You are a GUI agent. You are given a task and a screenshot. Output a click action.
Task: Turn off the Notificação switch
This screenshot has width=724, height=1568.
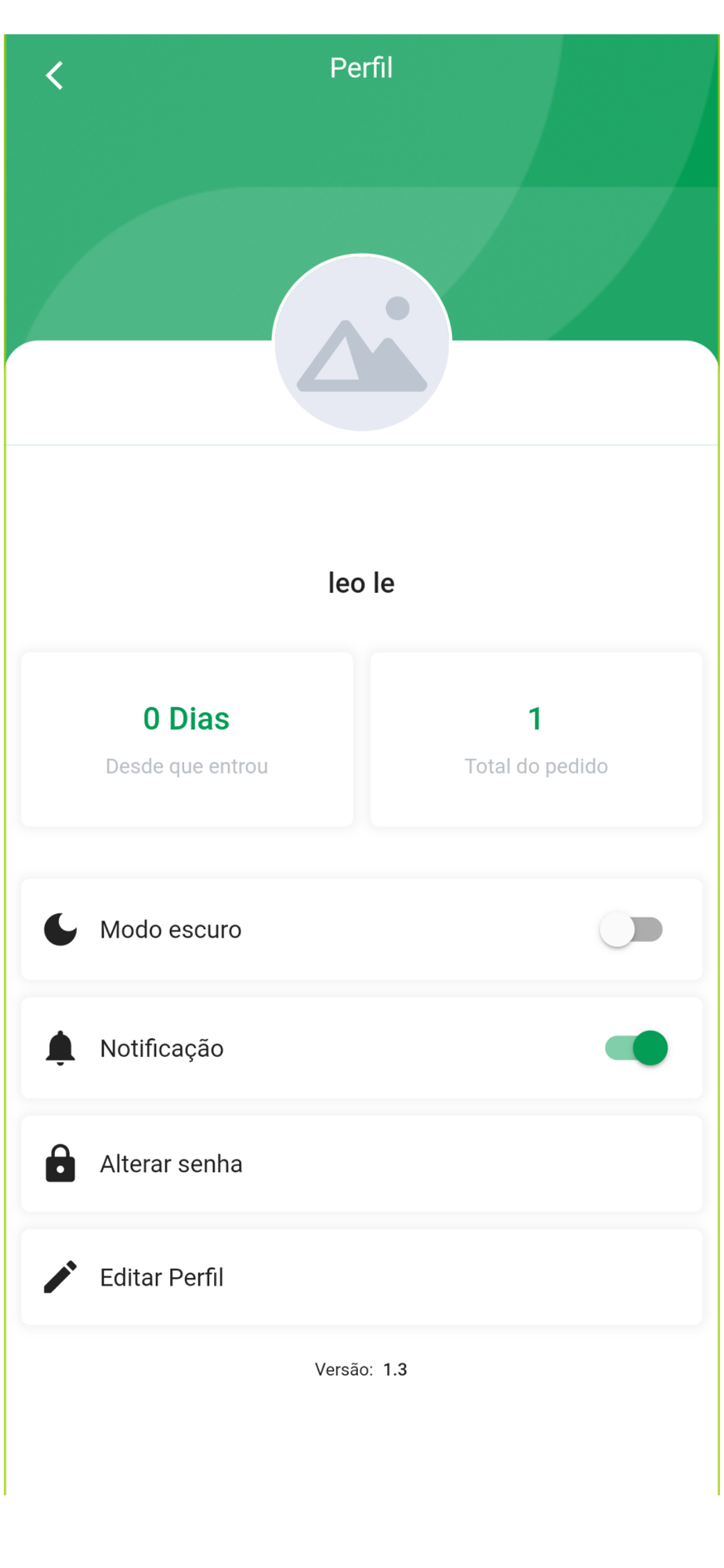click(x=636, y=1048)
